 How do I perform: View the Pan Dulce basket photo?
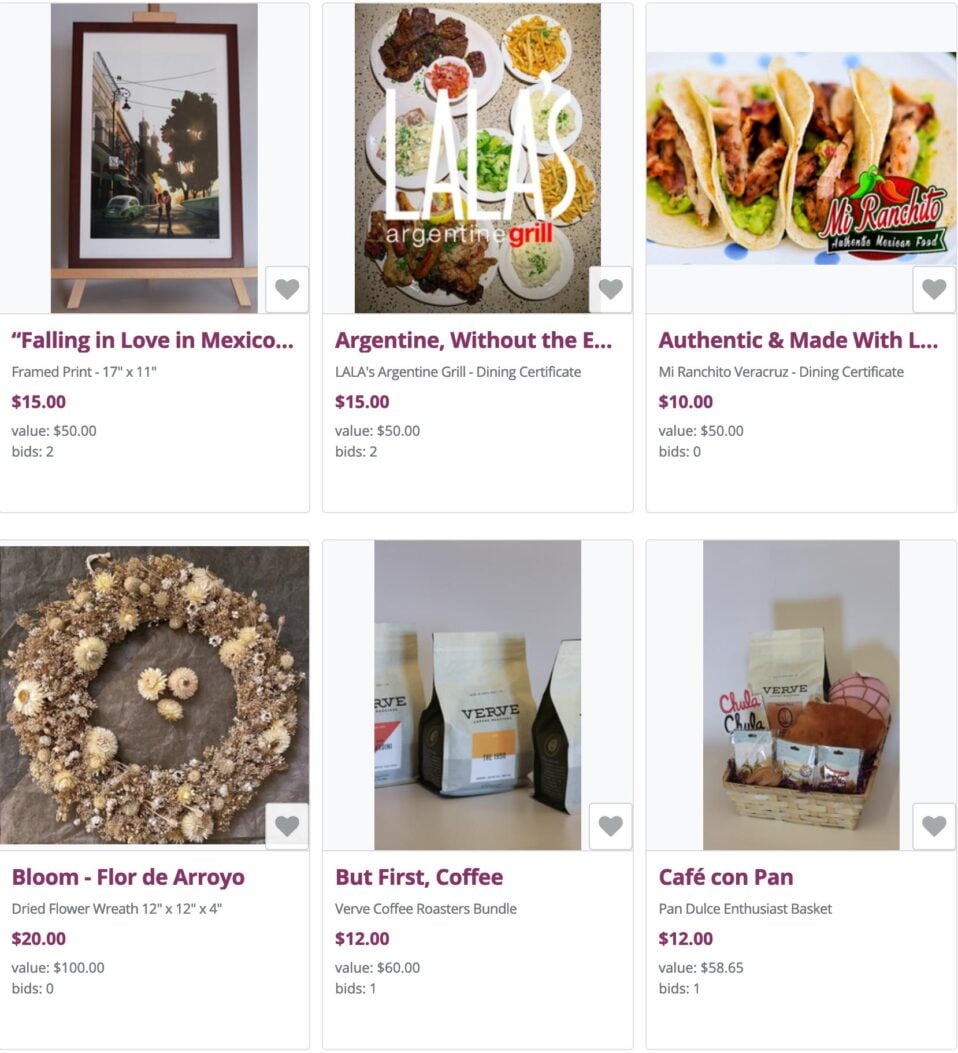(x=800, y=695)
